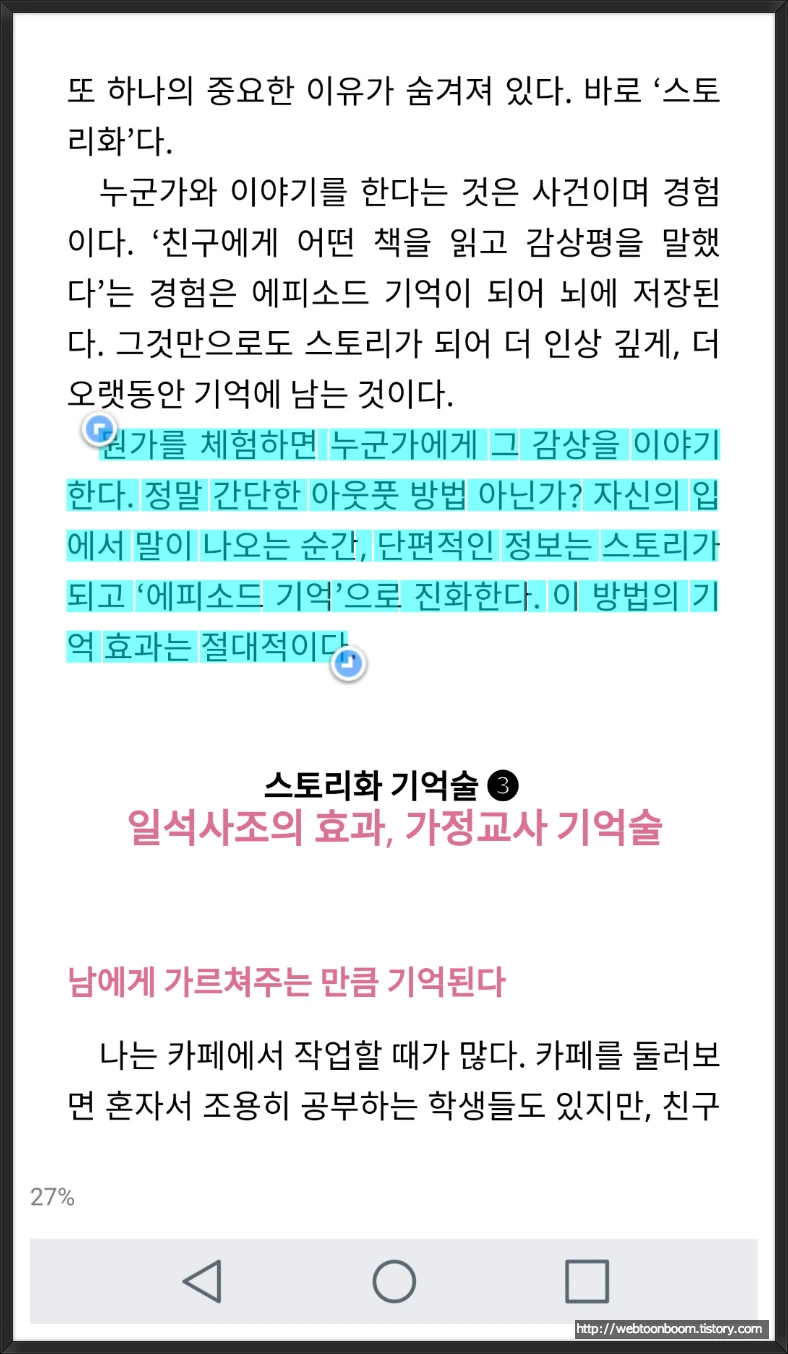Tap the selection end handle
The image size is (788, 1354).
tap(347, 663)
